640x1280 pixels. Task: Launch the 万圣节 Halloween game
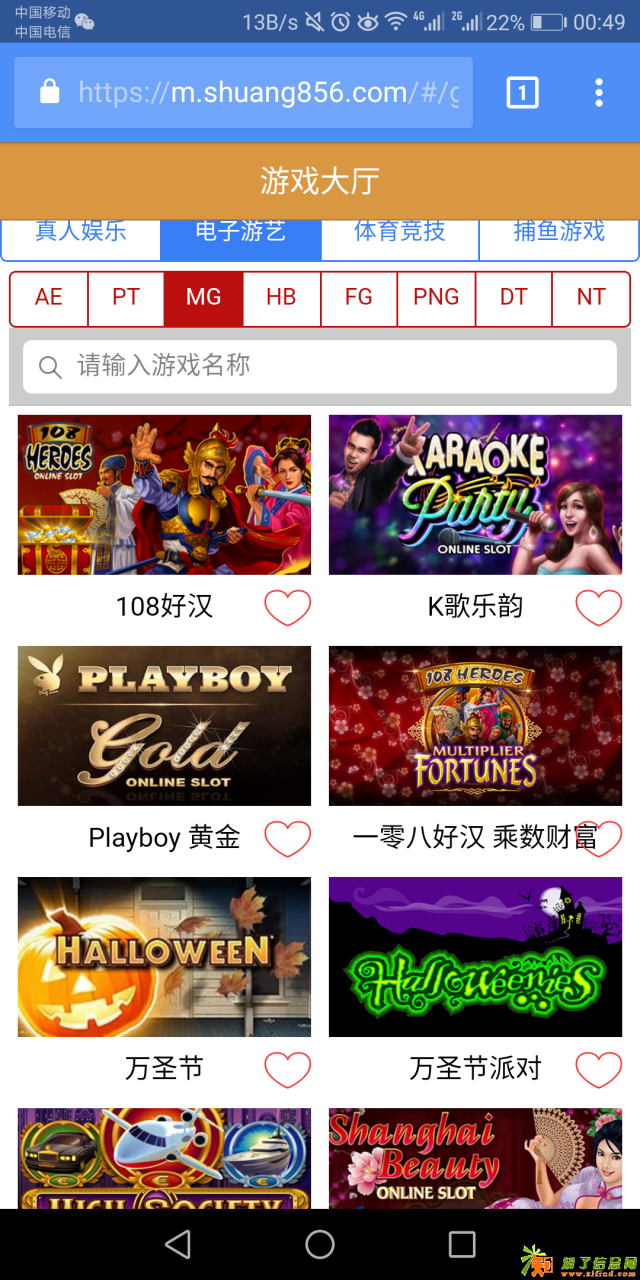[x=164, y=957]
